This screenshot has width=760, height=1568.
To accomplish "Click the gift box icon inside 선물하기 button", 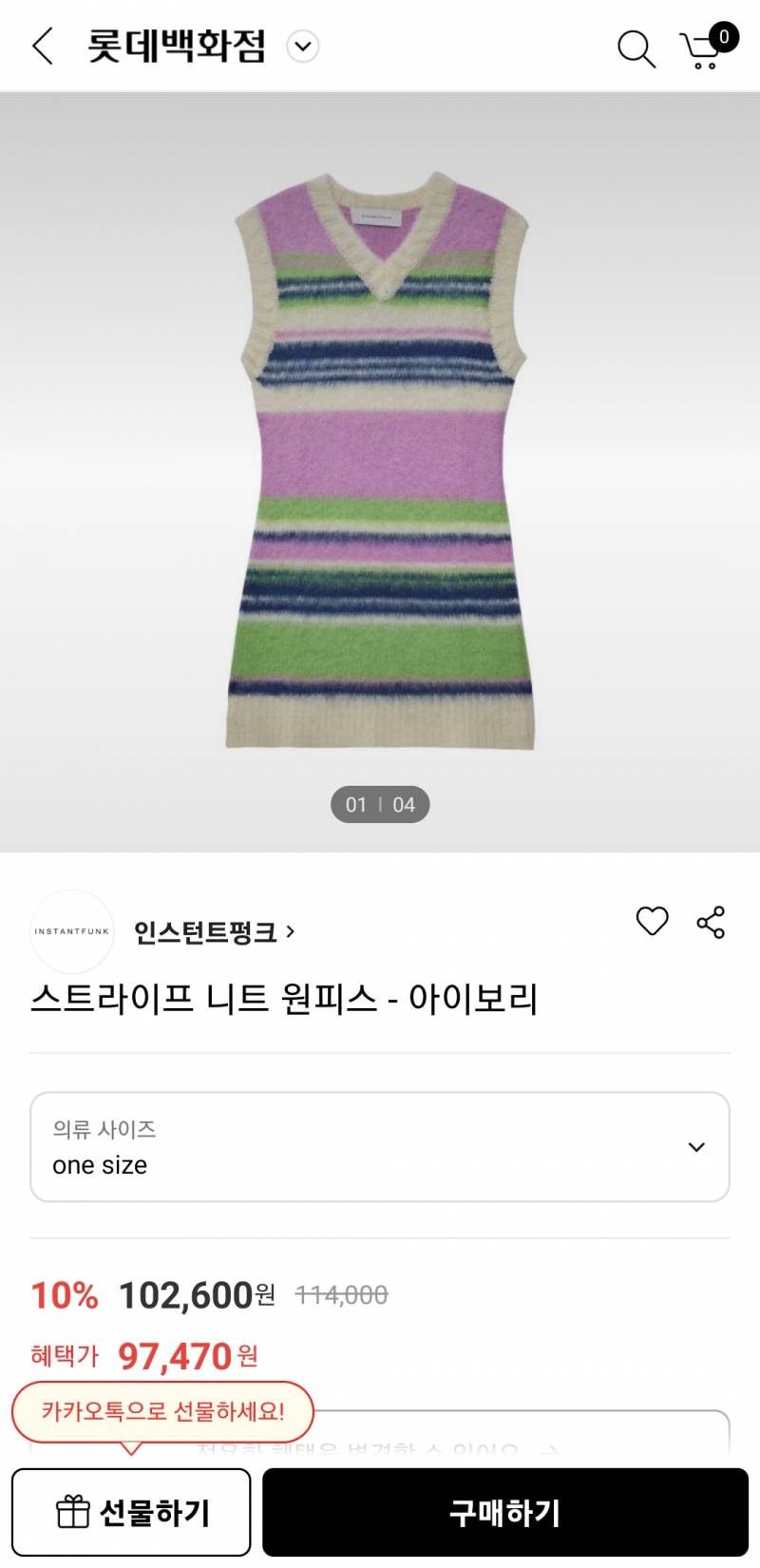I will coord(70,1511).
